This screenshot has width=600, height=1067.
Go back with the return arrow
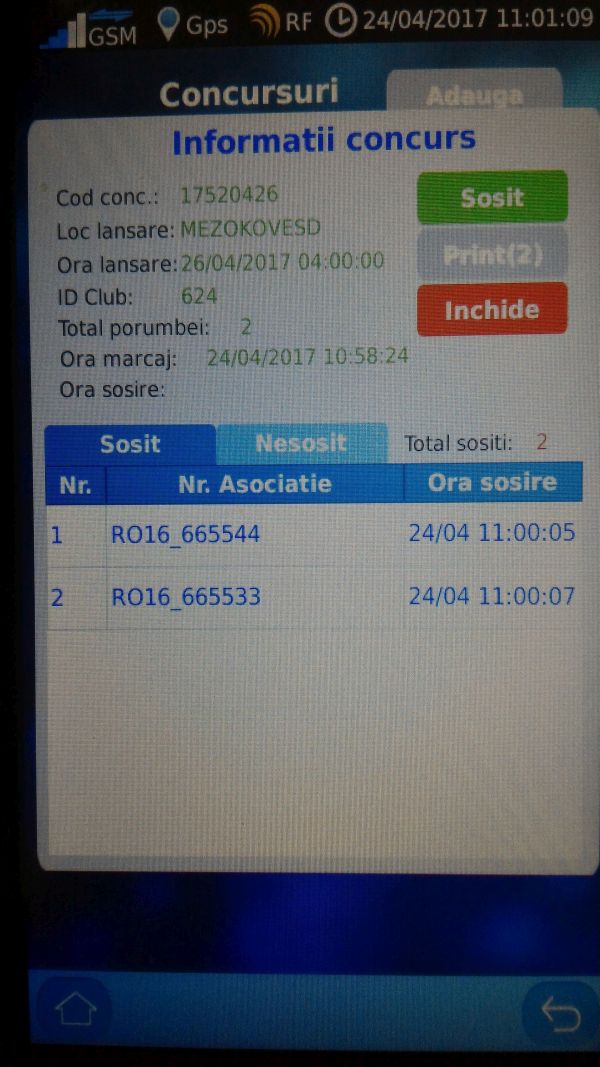560,1013
